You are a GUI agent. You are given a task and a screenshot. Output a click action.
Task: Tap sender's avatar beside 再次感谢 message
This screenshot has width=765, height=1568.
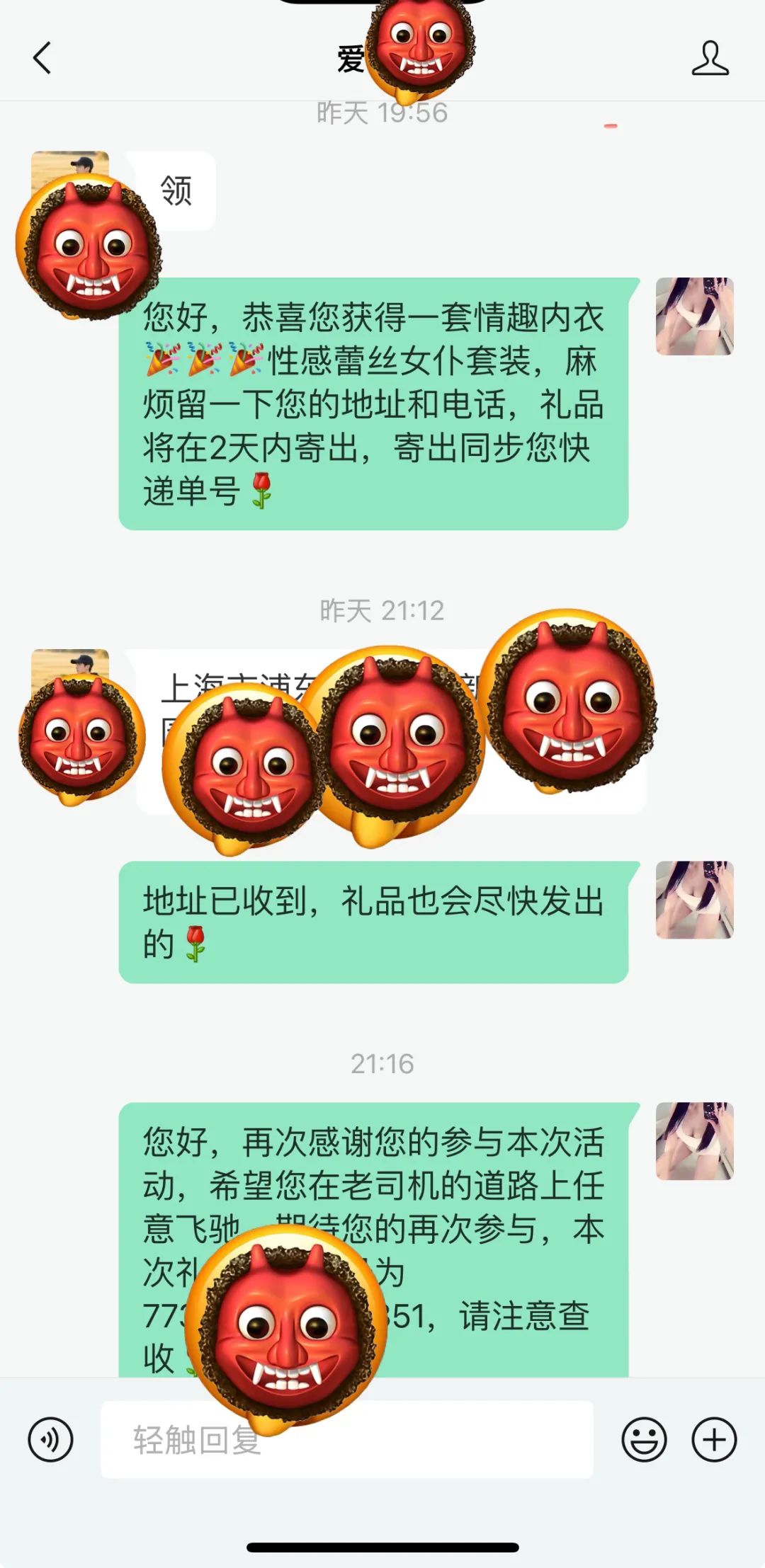[x=694, y=1140]
